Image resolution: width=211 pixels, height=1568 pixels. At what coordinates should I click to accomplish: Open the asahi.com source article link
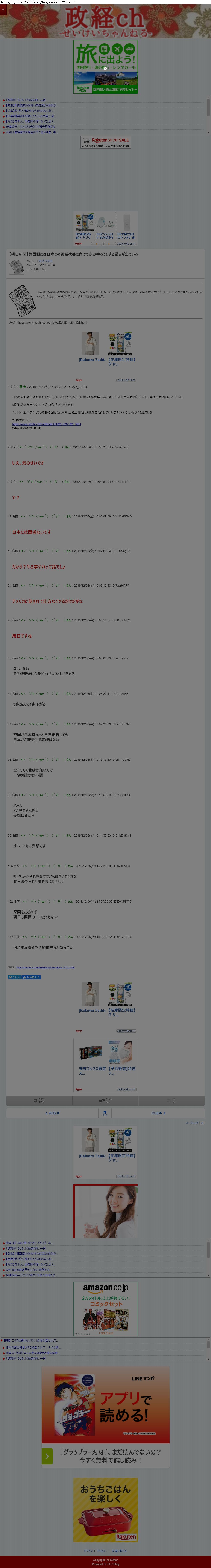coord(52,323)
